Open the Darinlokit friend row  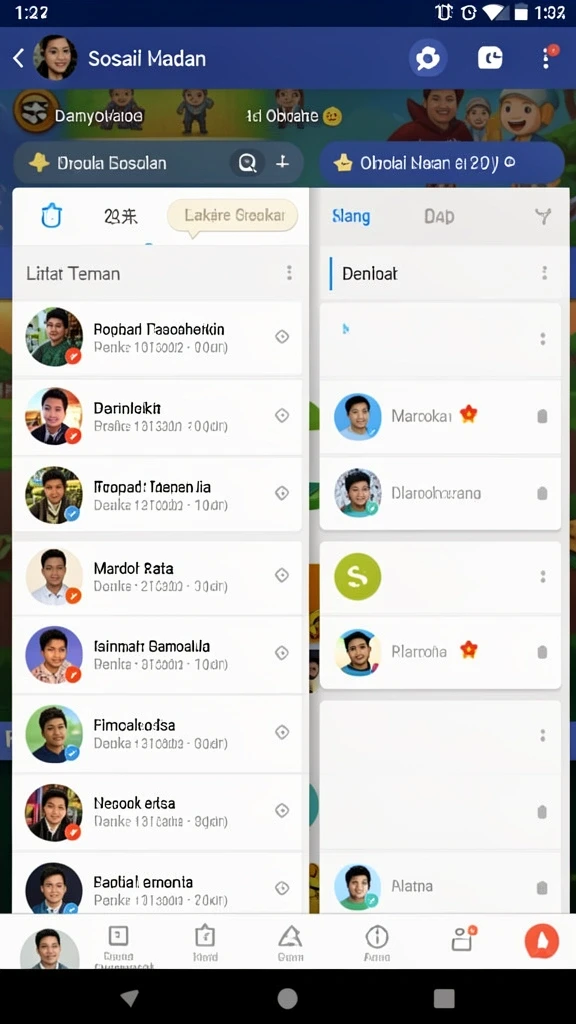[157, 417]
